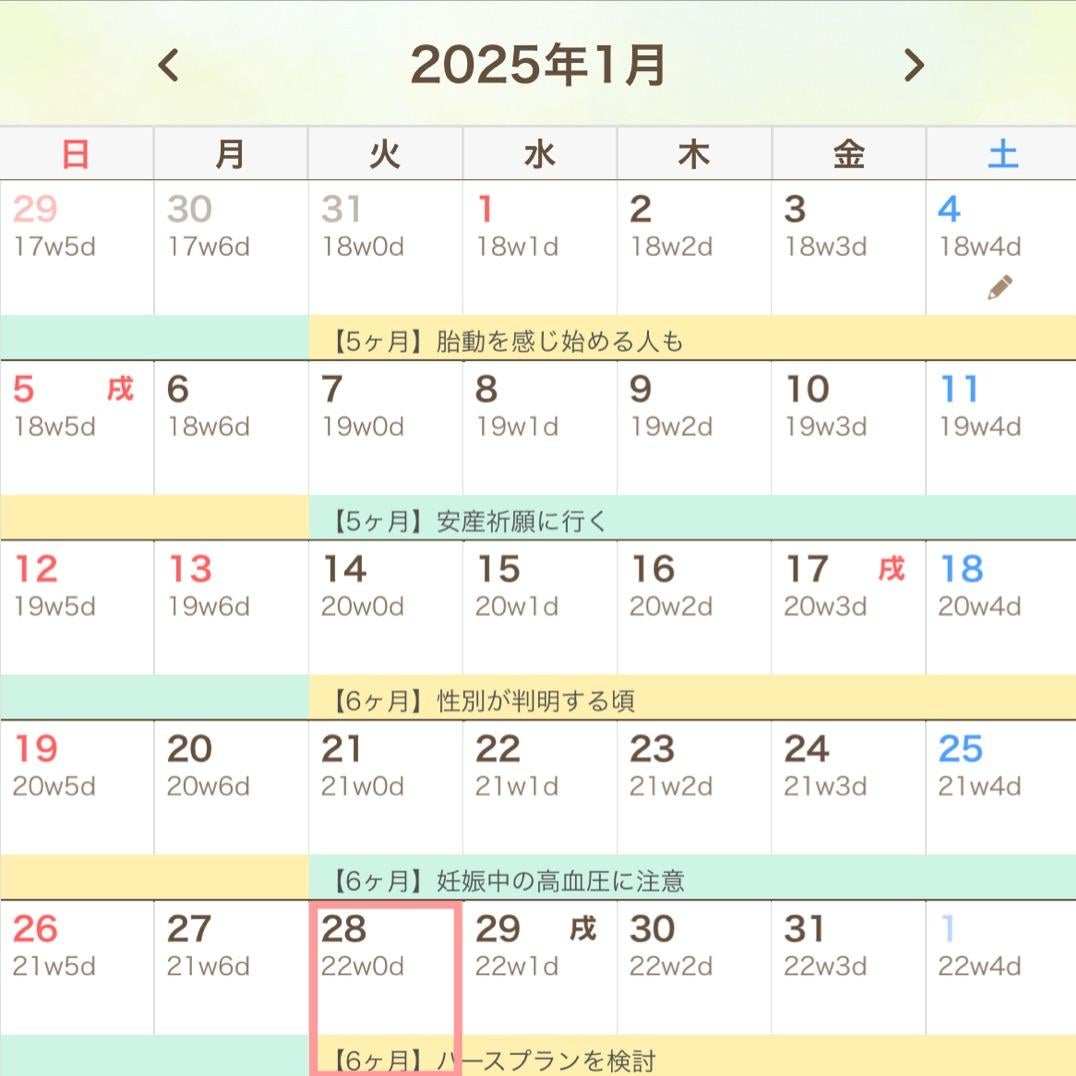Choose January 14, marked 20w0d

click(385, 607)
